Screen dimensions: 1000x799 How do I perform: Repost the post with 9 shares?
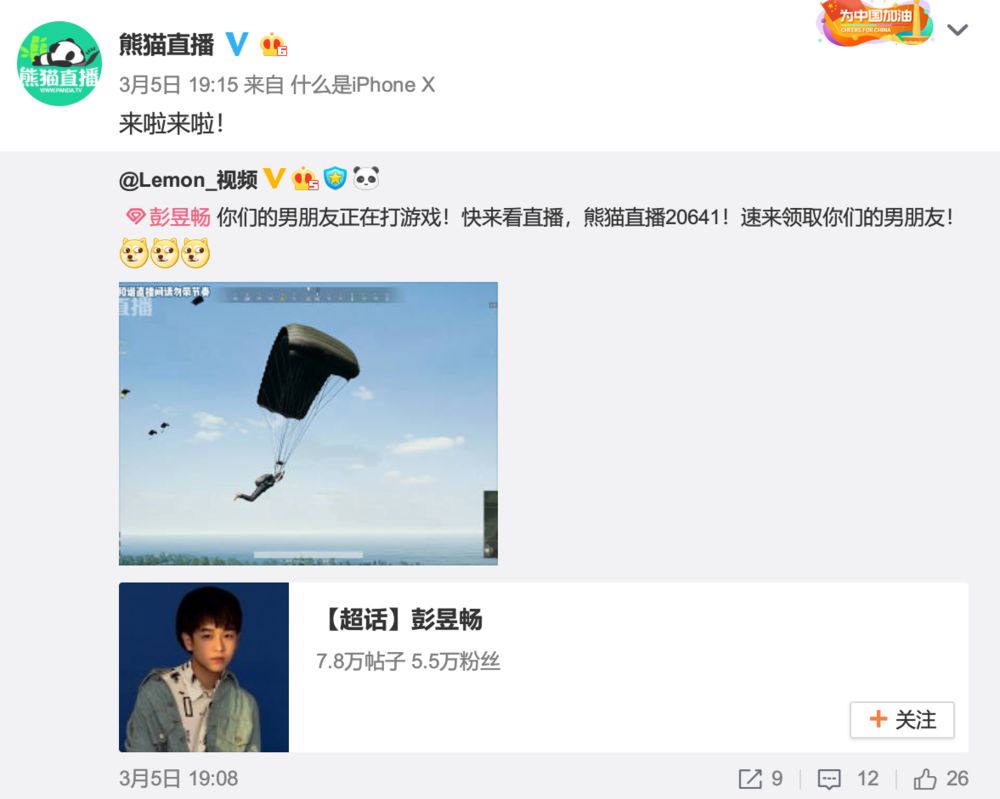[x=761, y=778]
